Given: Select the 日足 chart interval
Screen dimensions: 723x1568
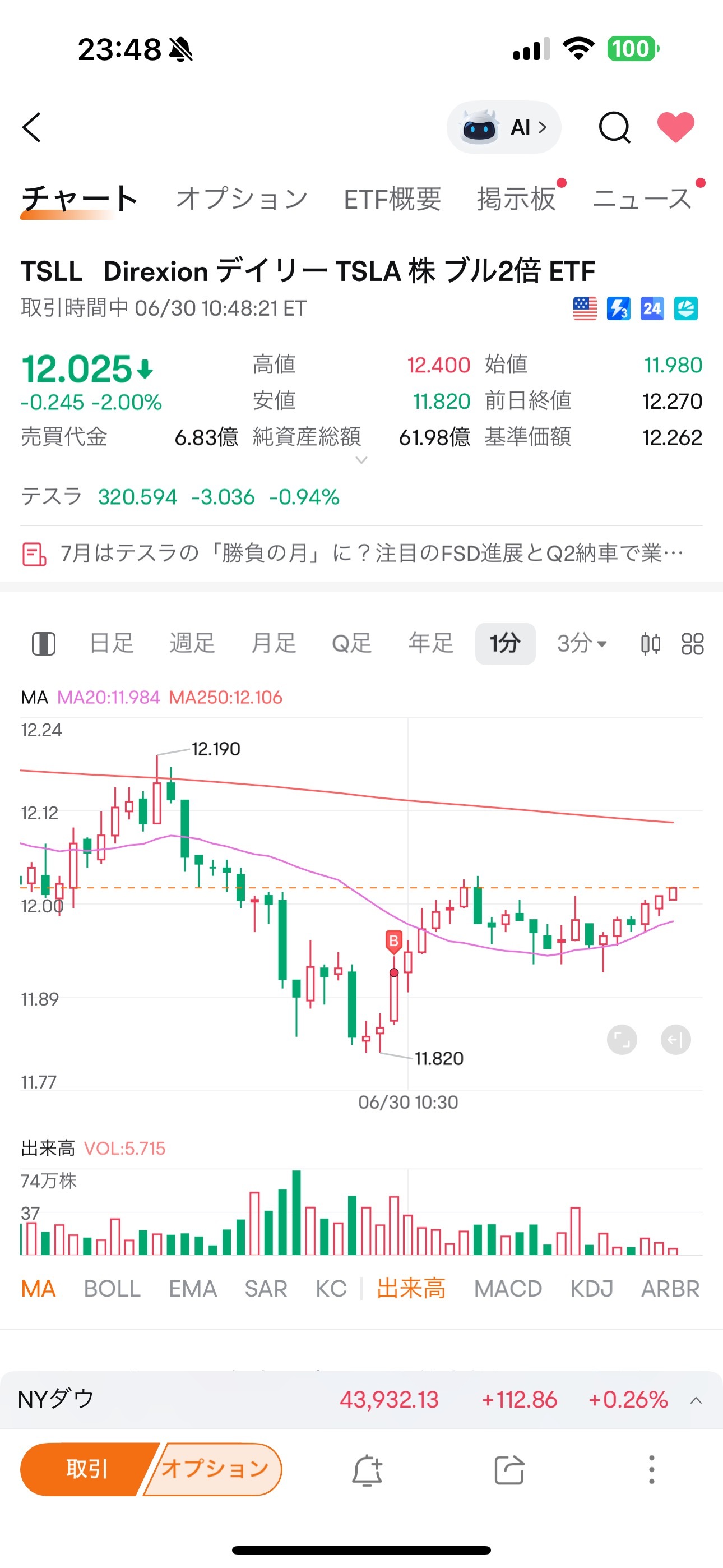Looking at the screenshot, I should click(112, 643).
